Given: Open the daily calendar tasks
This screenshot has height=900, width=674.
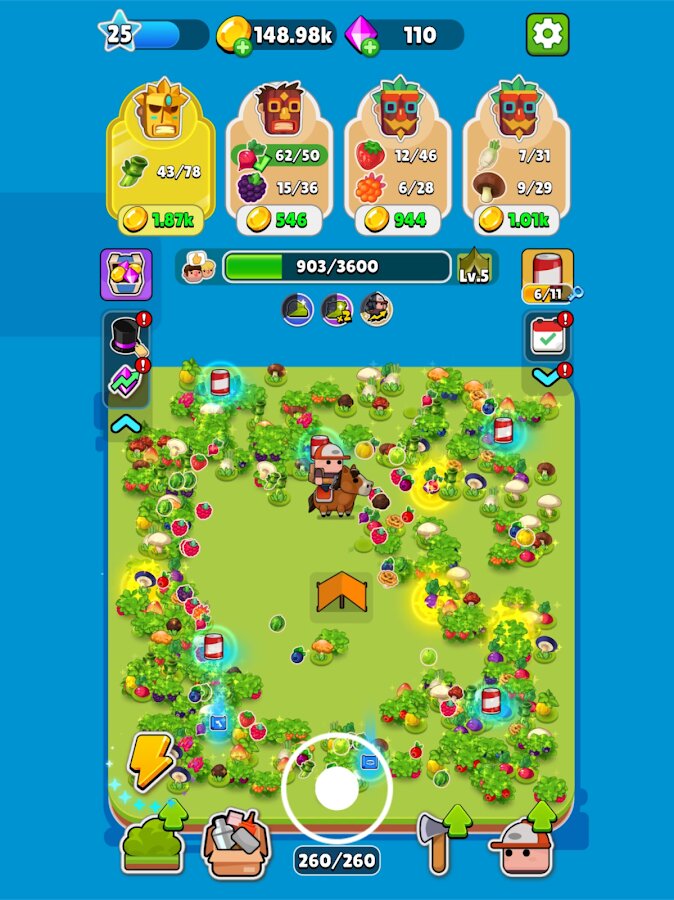Looking at the screenshot, I should pyautogui.click(x=548, y=338).
